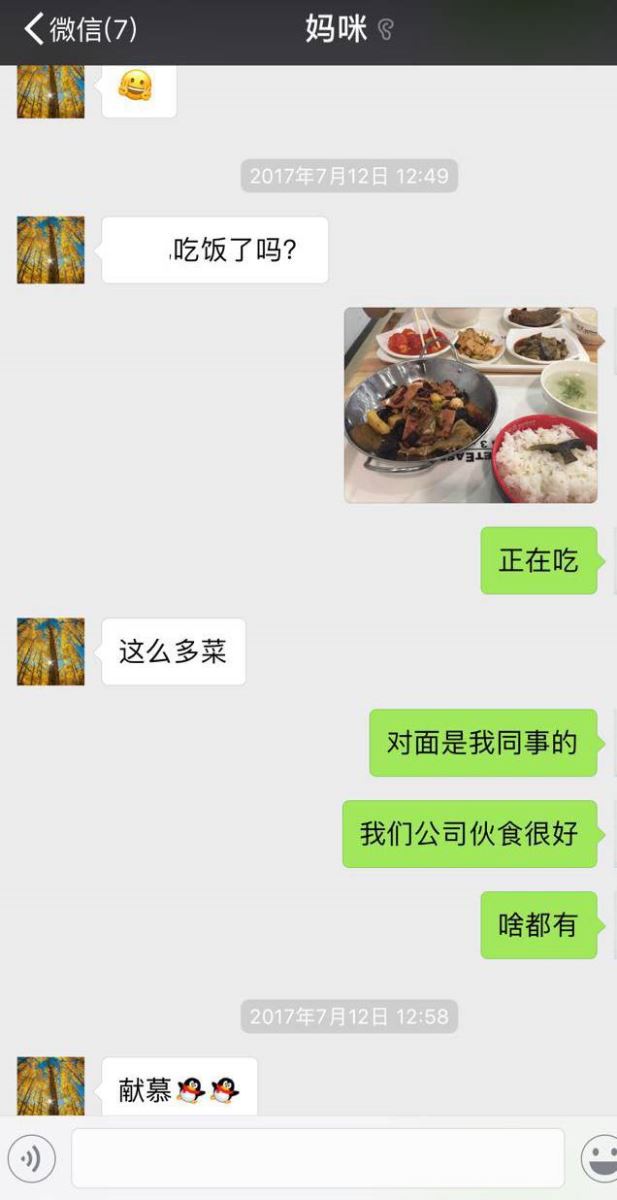Open profile of sender of 吃饭了吗?

[x=51, y=250]
